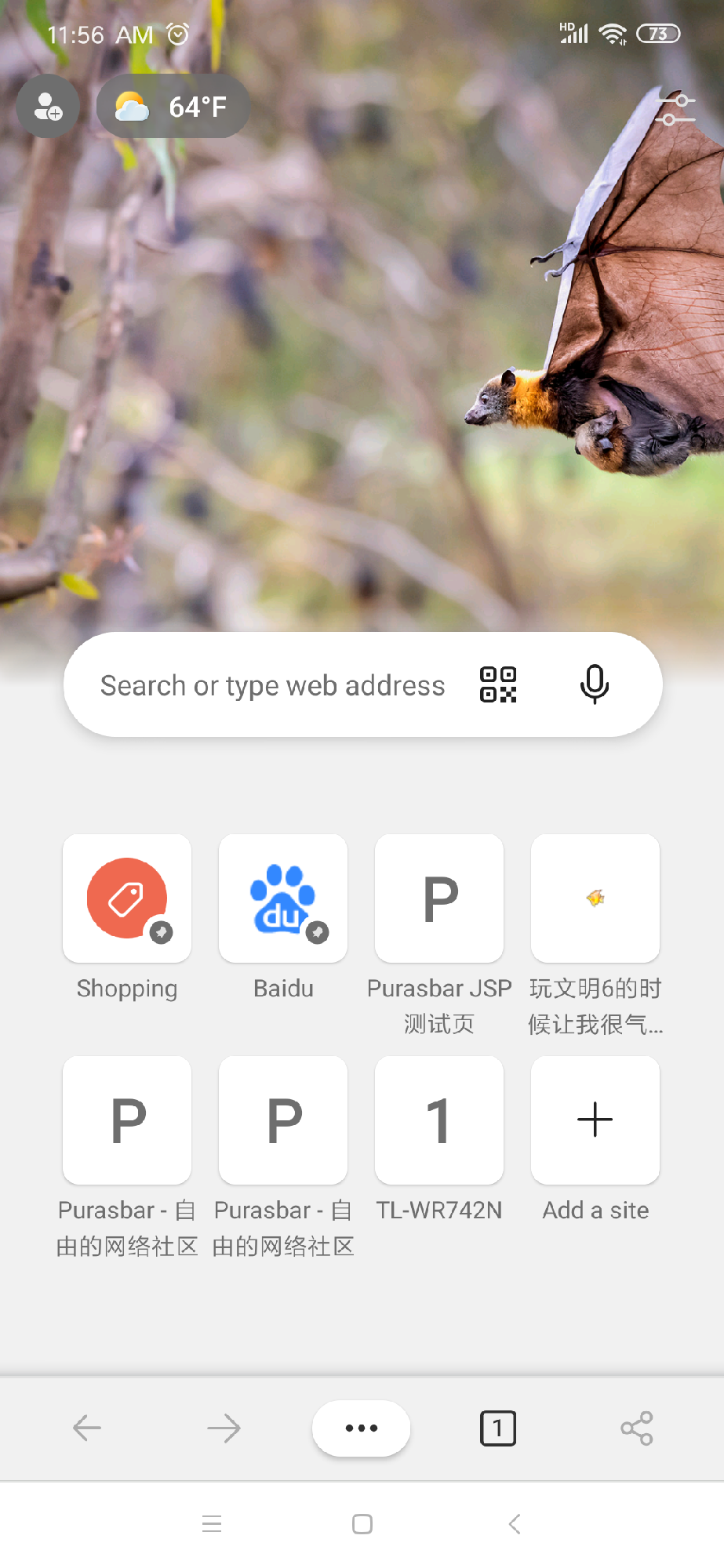Open the TL-WR742N shortcut
Image resolution: width=724 pixels, height=1568 pixels.
tap(439, 1120)
